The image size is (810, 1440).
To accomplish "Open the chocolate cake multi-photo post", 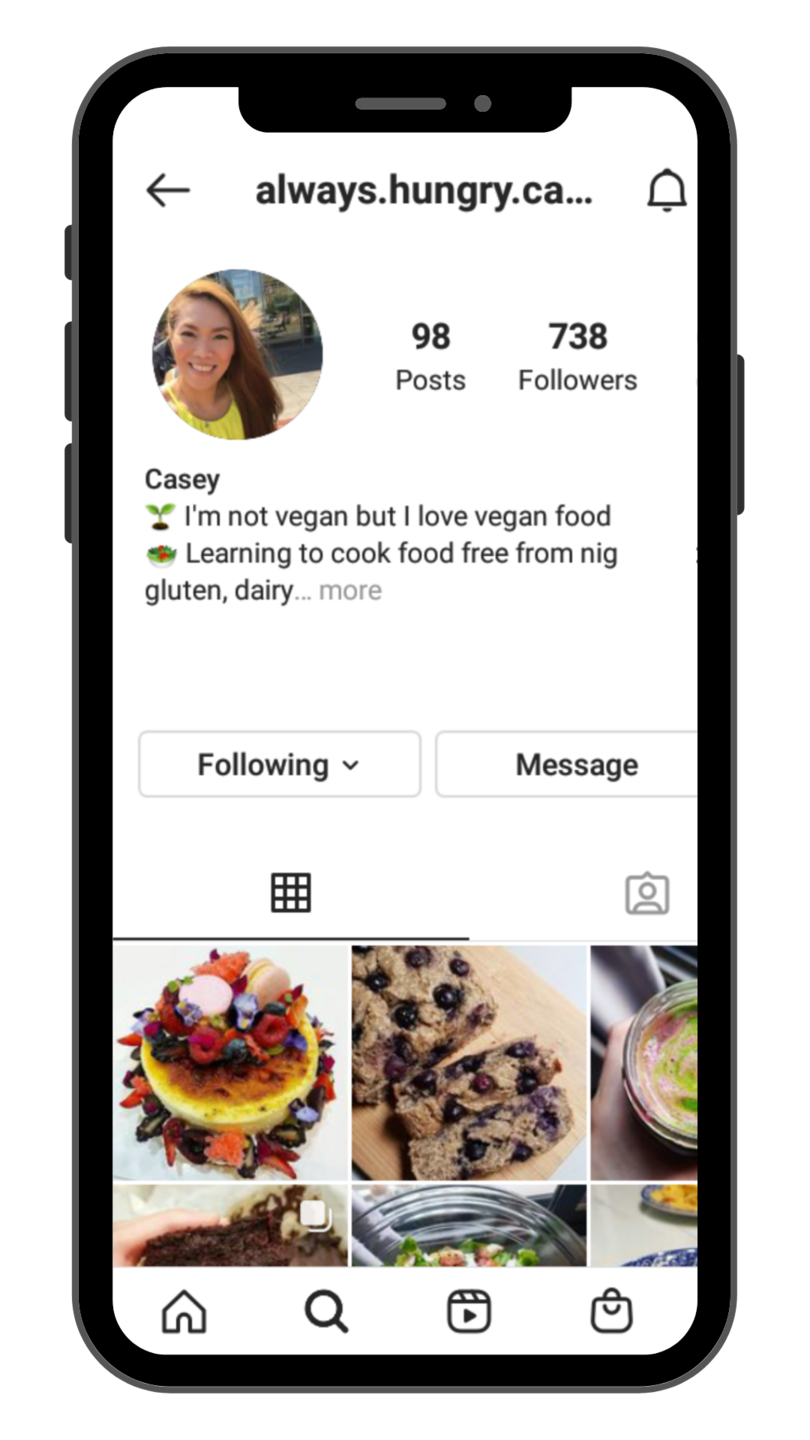I will [x=230, y=1226].
